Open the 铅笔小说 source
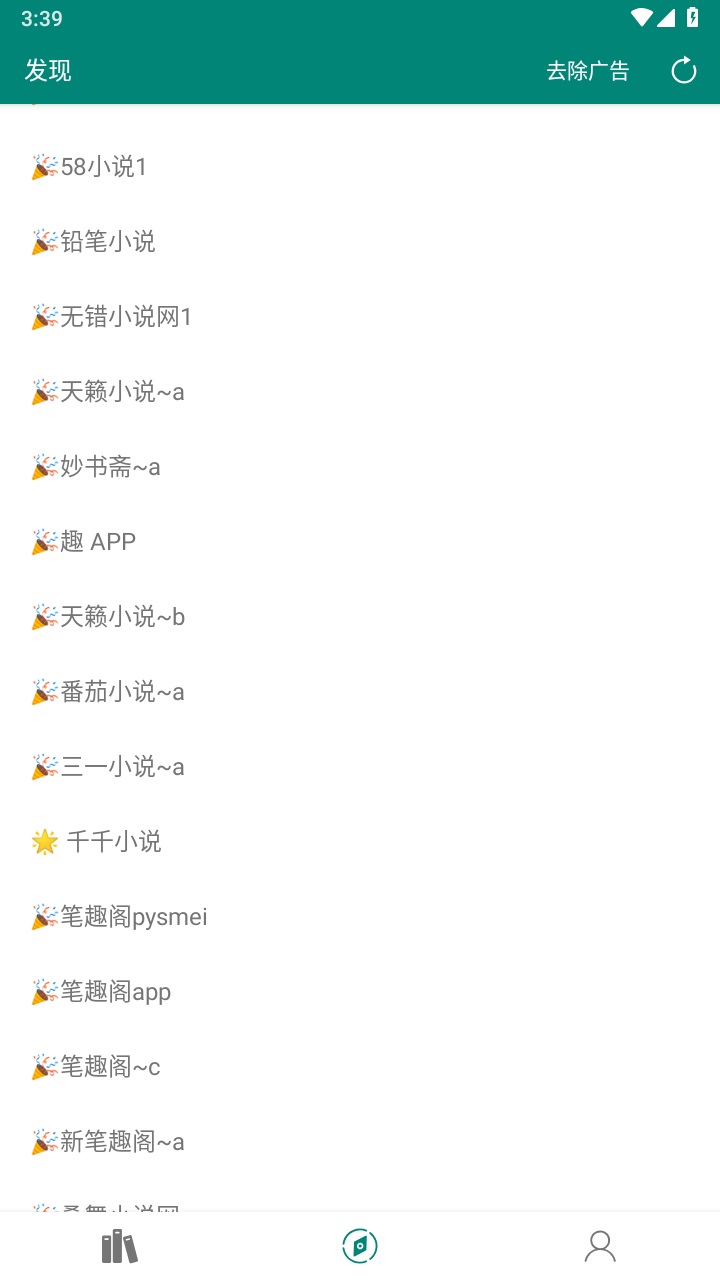The height and width of the screenshot is (1280, 720). pos(110,242)
